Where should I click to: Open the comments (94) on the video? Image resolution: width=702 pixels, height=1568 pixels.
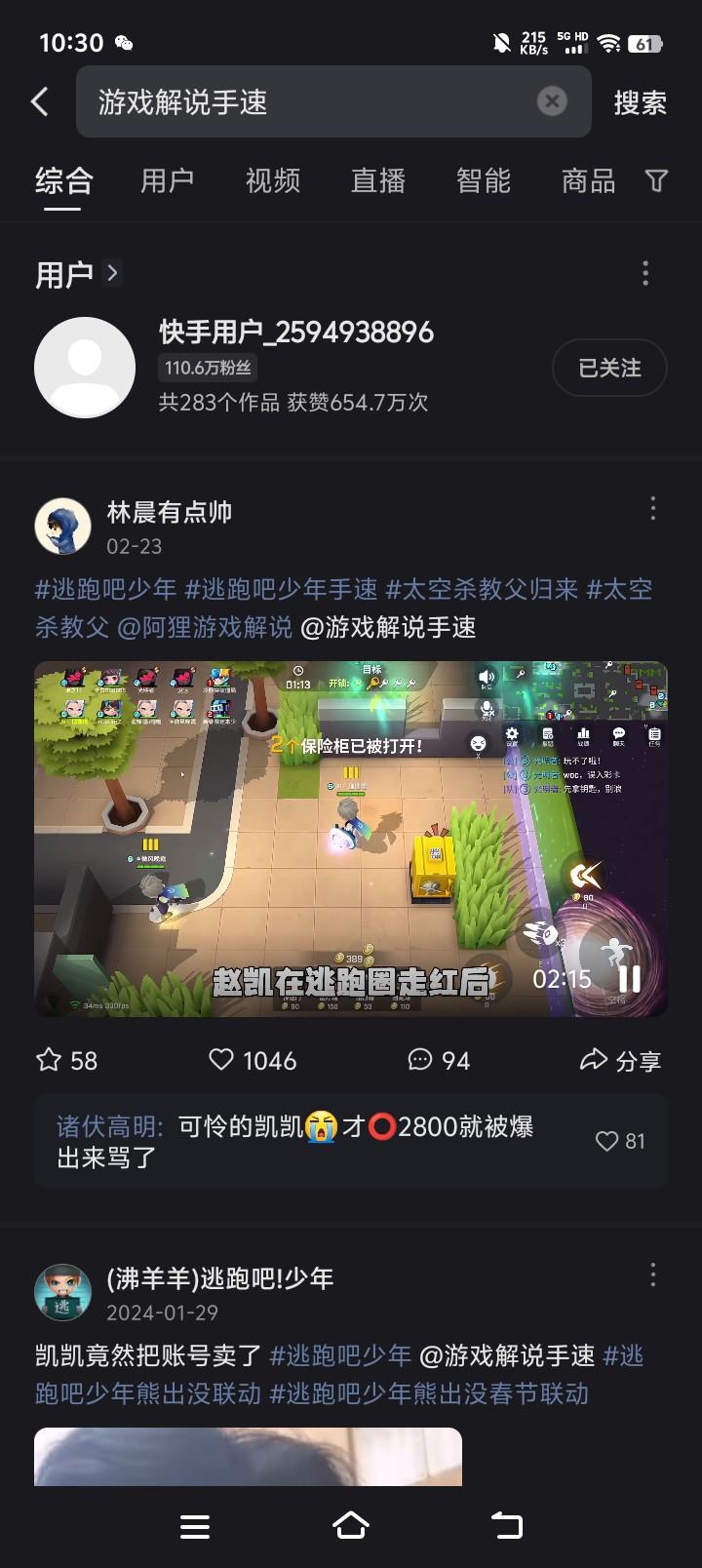pos(436,1060)
